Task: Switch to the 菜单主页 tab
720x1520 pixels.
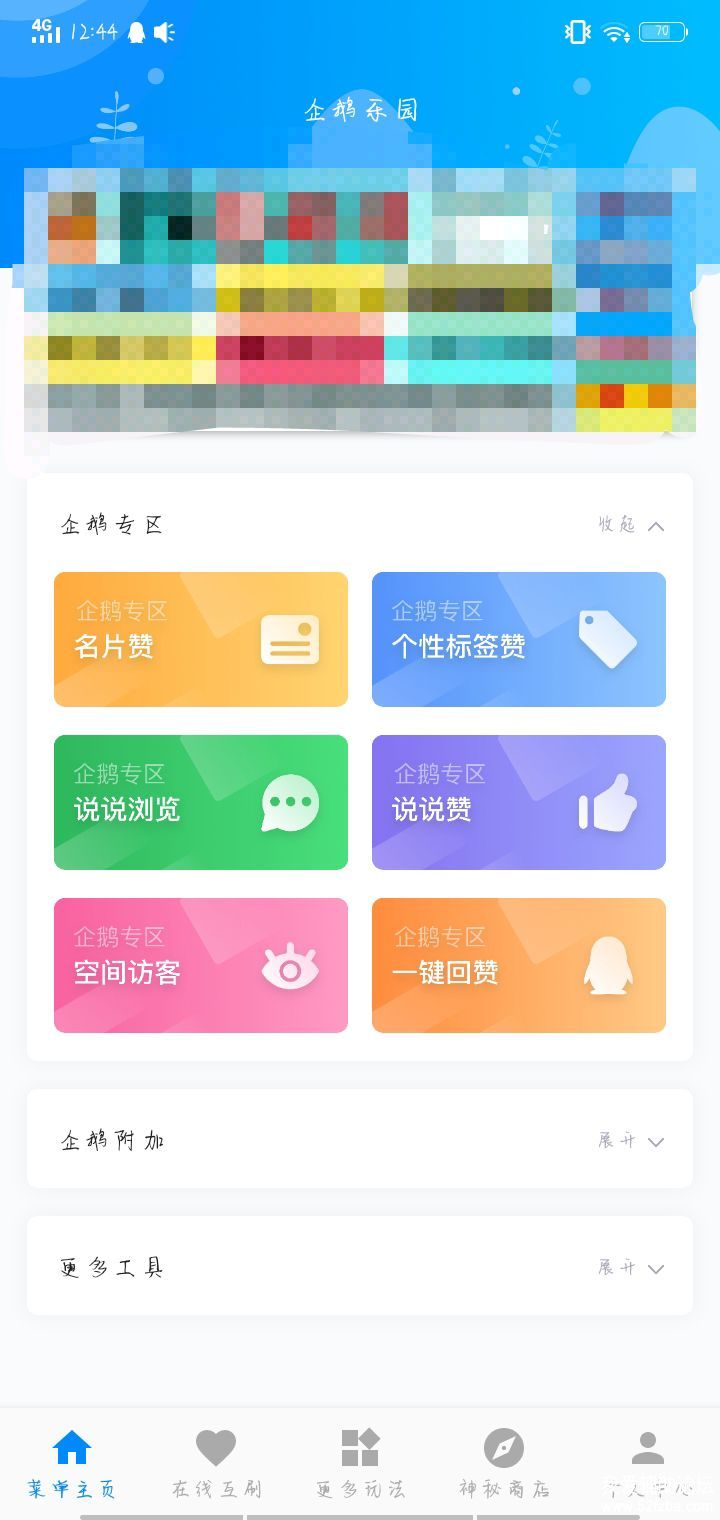Action: click(72, 1463)
